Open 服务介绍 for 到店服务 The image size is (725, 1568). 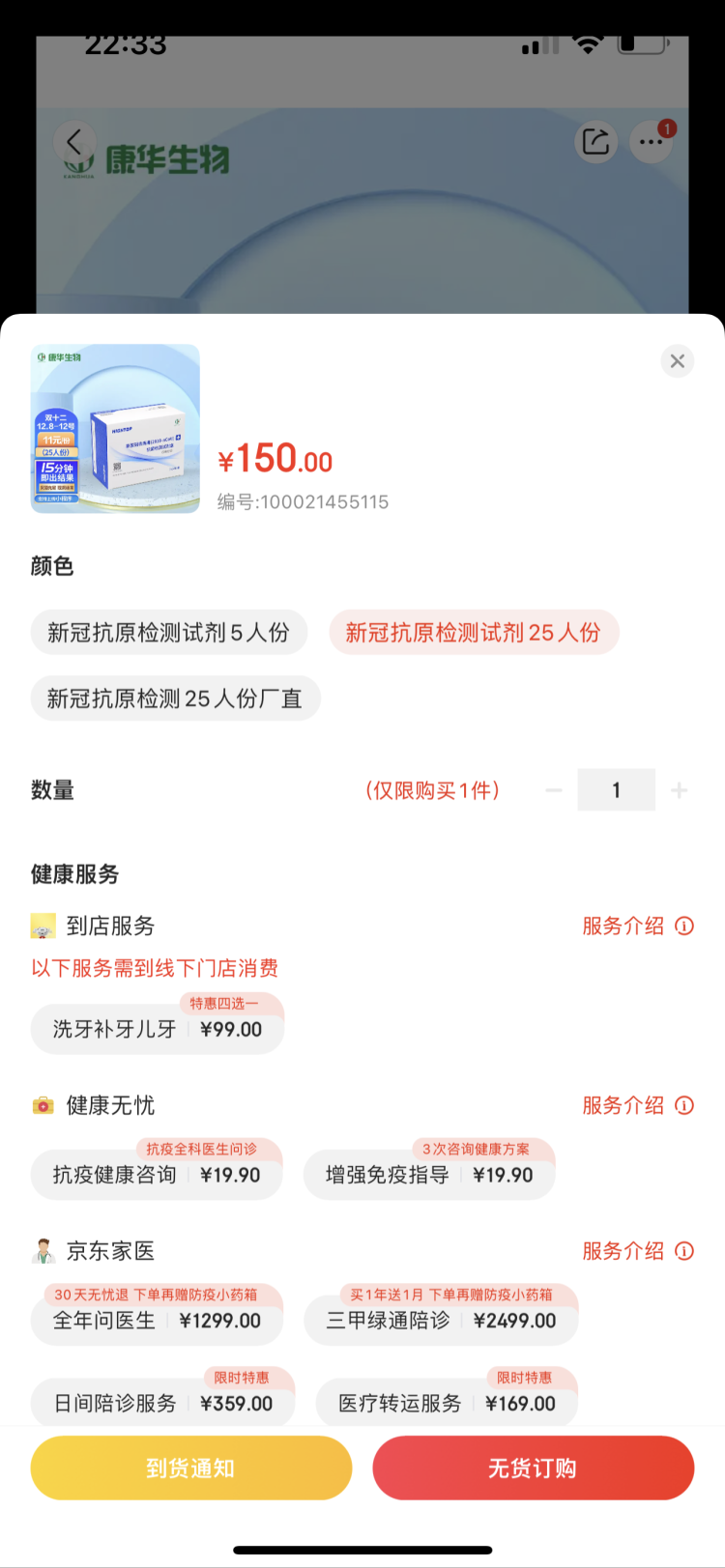(637, 926)
